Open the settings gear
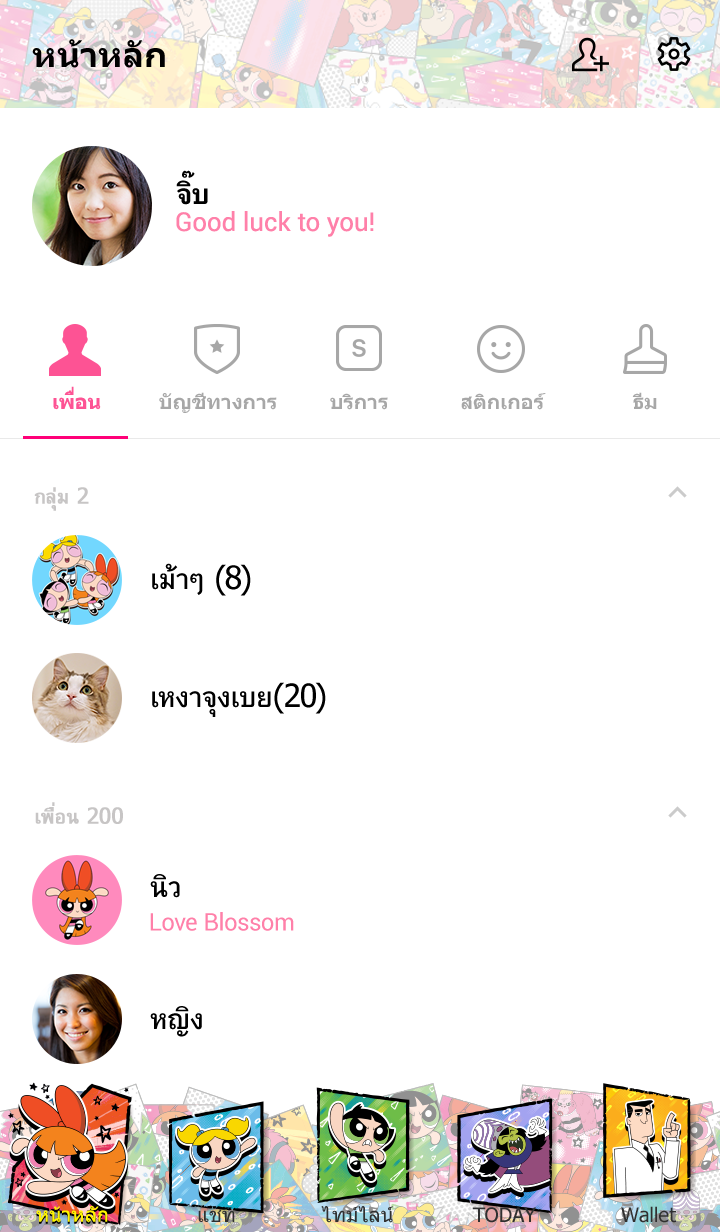Image resolution: width=720 pixels, height=1232 pixels. point(673,54)
